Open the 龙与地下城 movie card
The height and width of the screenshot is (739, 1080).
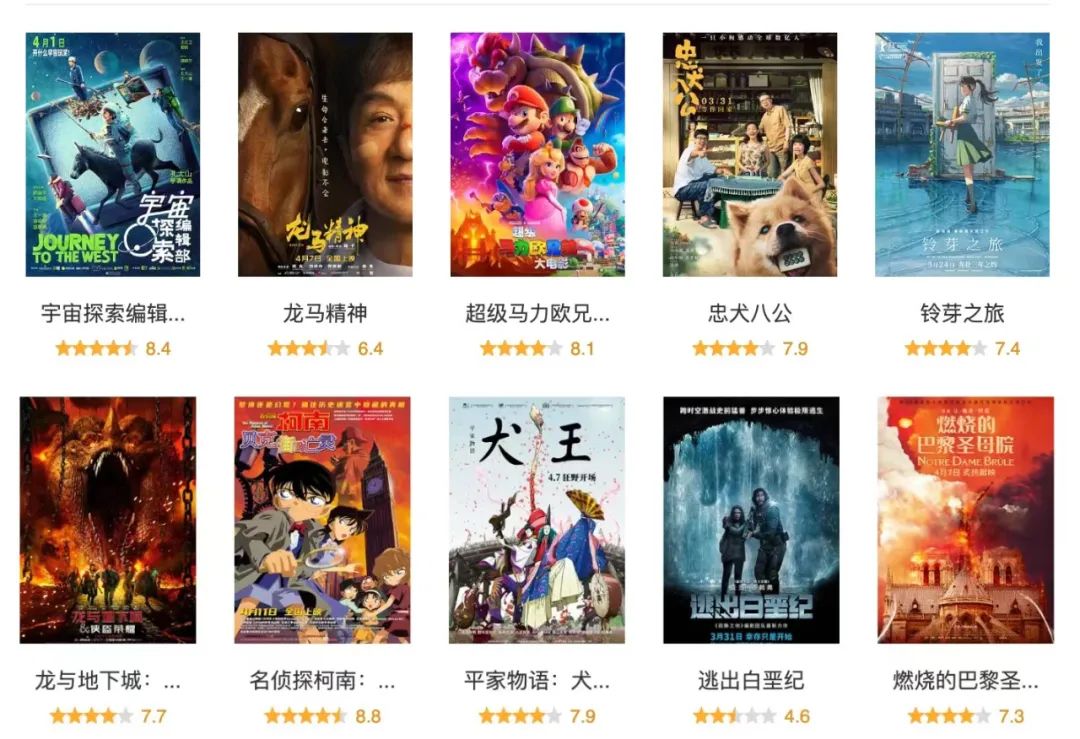[108, 520]
